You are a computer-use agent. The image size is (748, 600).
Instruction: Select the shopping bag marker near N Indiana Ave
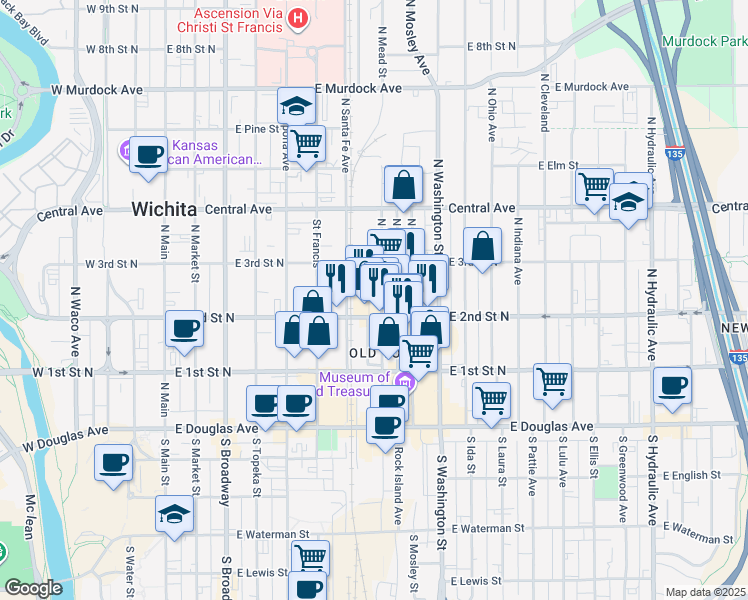tap(482, 246)
